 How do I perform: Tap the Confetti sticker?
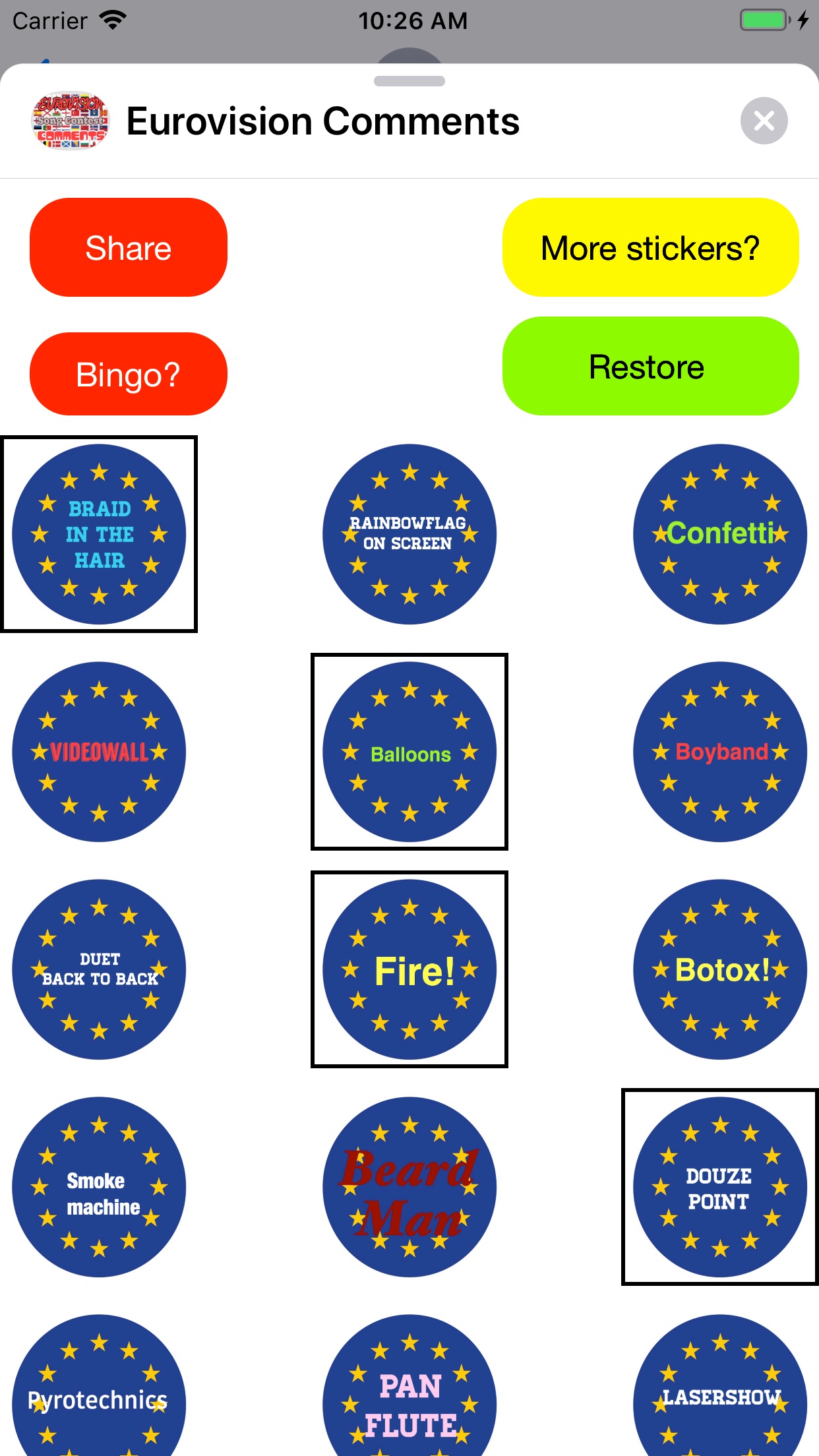point(719,534)
